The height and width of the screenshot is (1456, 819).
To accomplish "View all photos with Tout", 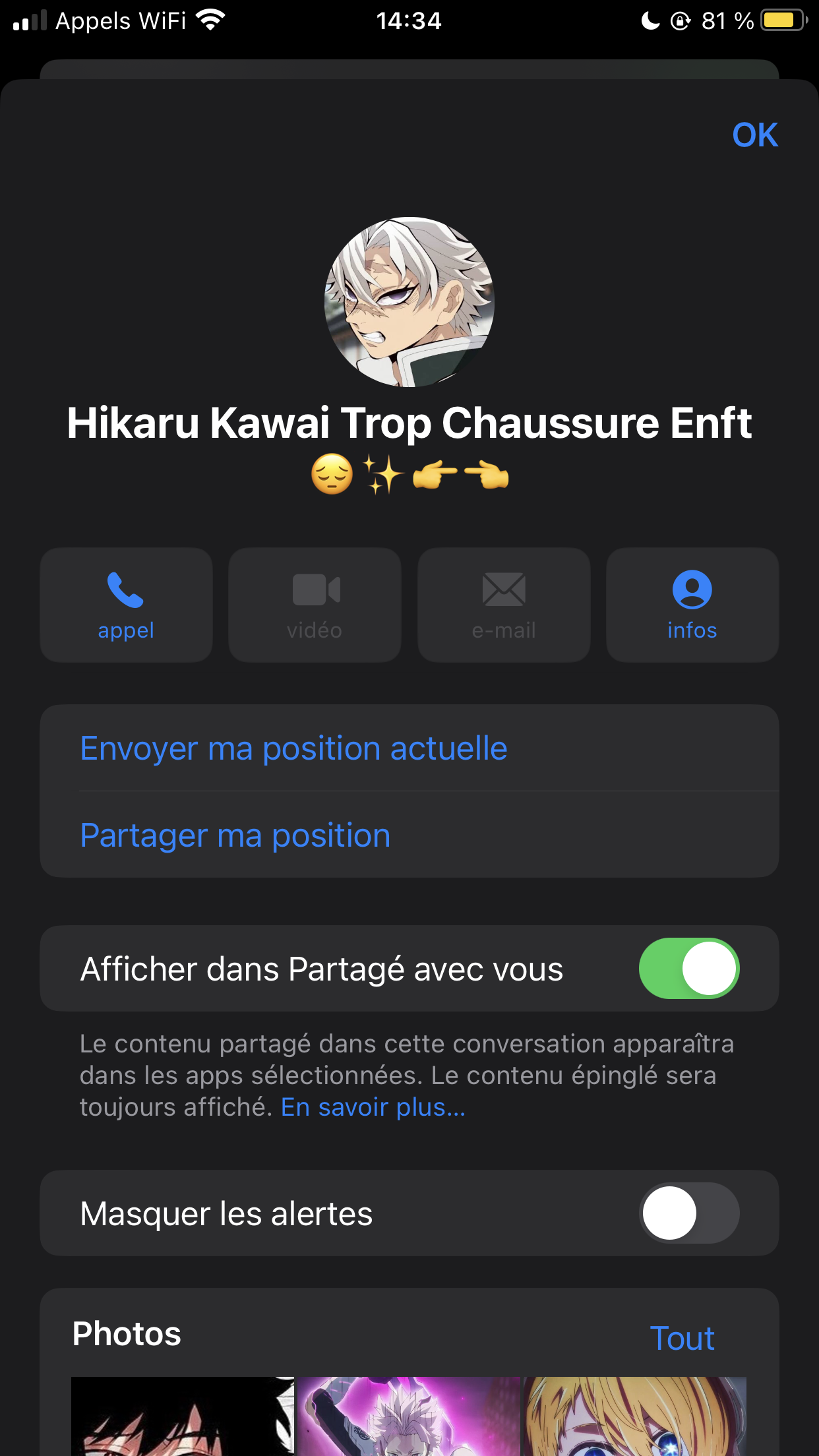I will (x=682, y=1339).
